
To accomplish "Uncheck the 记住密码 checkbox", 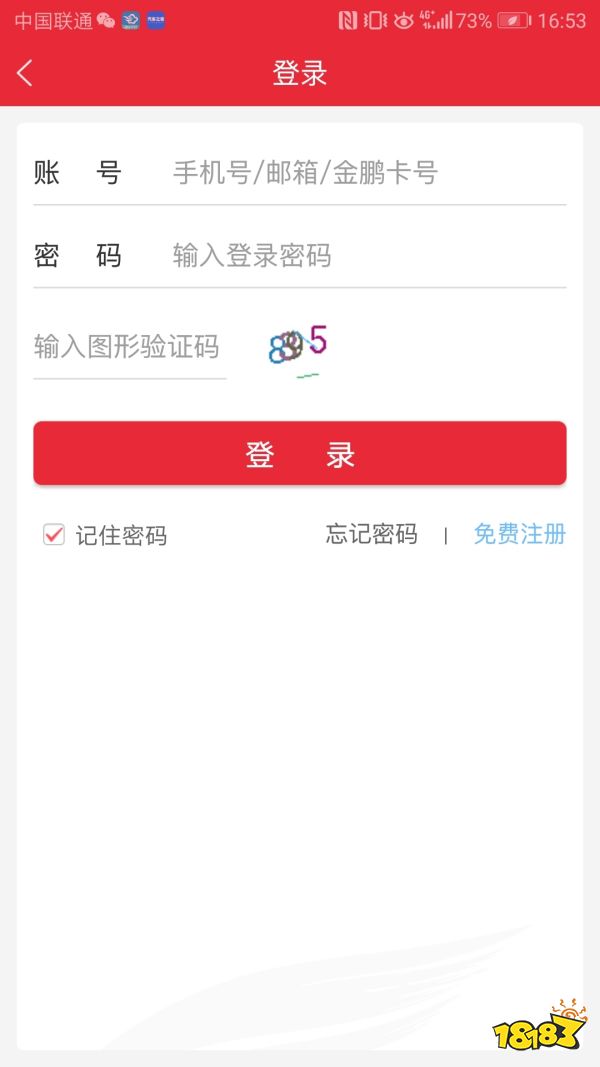I will (x=54, y=535).
